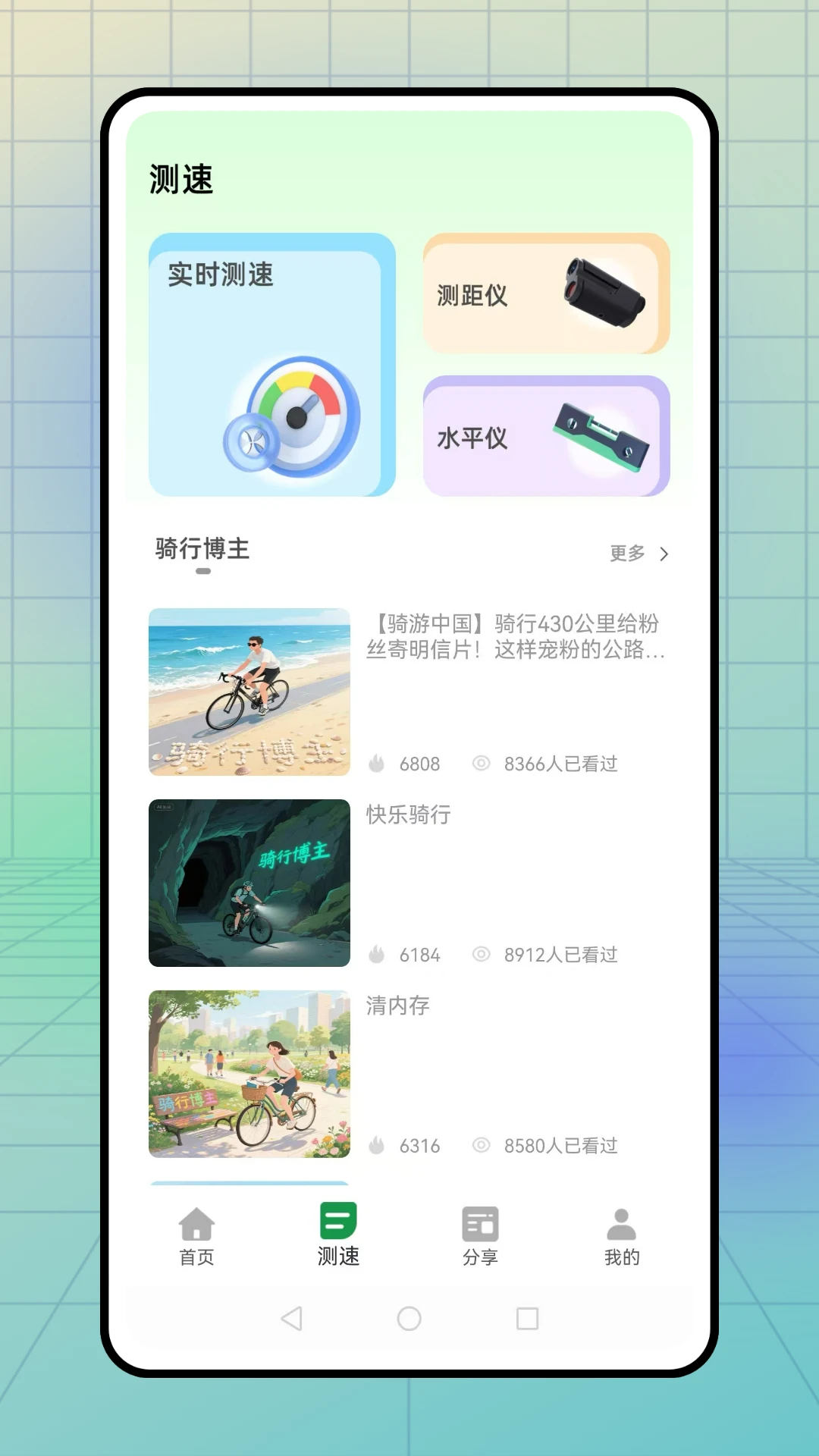Open the 水平仪 tool
The width and height of the screenshot is (819, 1456).
coord(546,436)
